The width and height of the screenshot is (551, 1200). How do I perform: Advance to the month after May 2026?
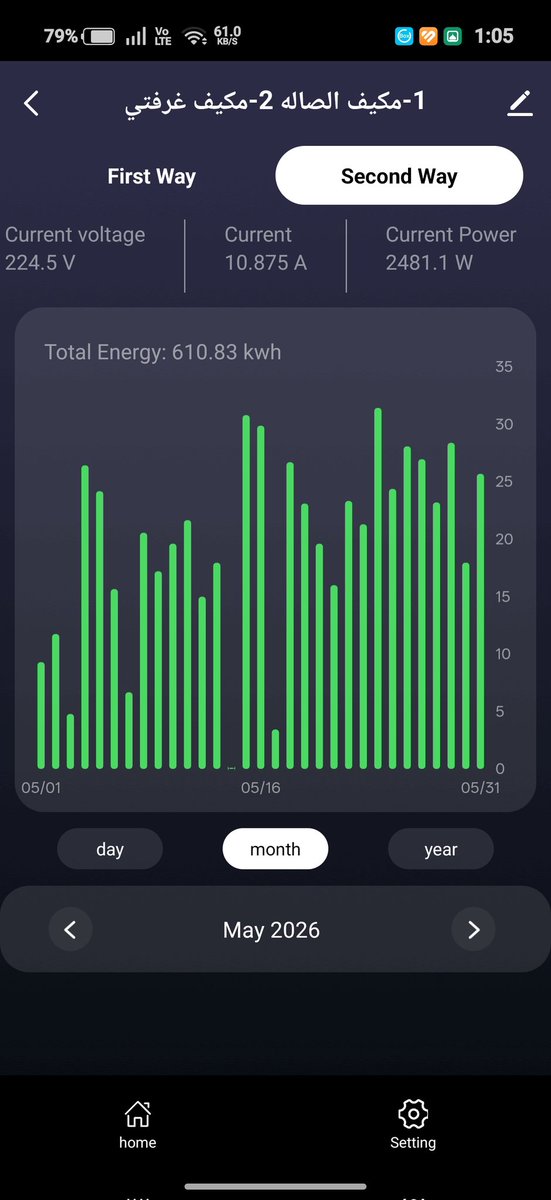click(x=473, y=930)
